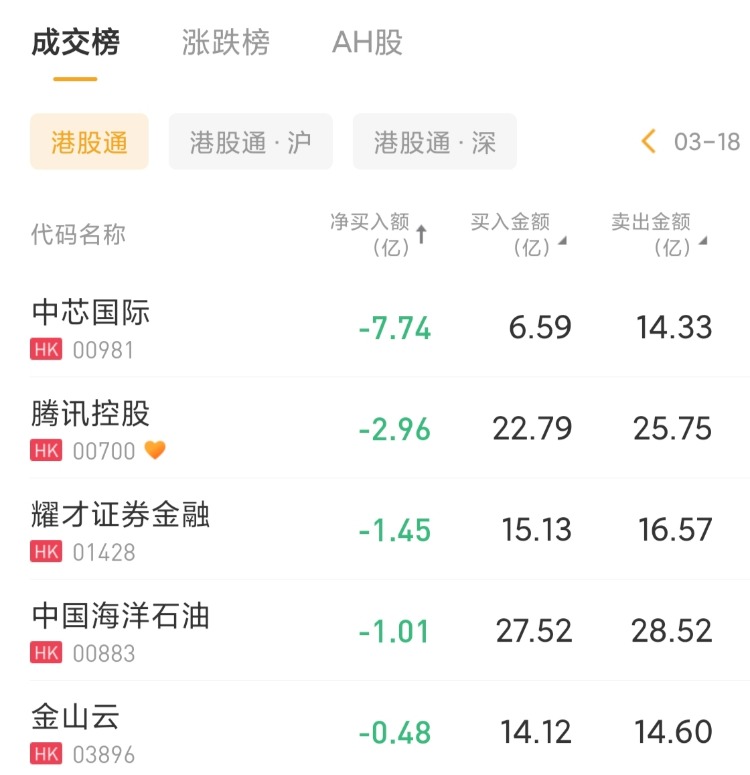Open 腾讯控股 stock details

91,413
